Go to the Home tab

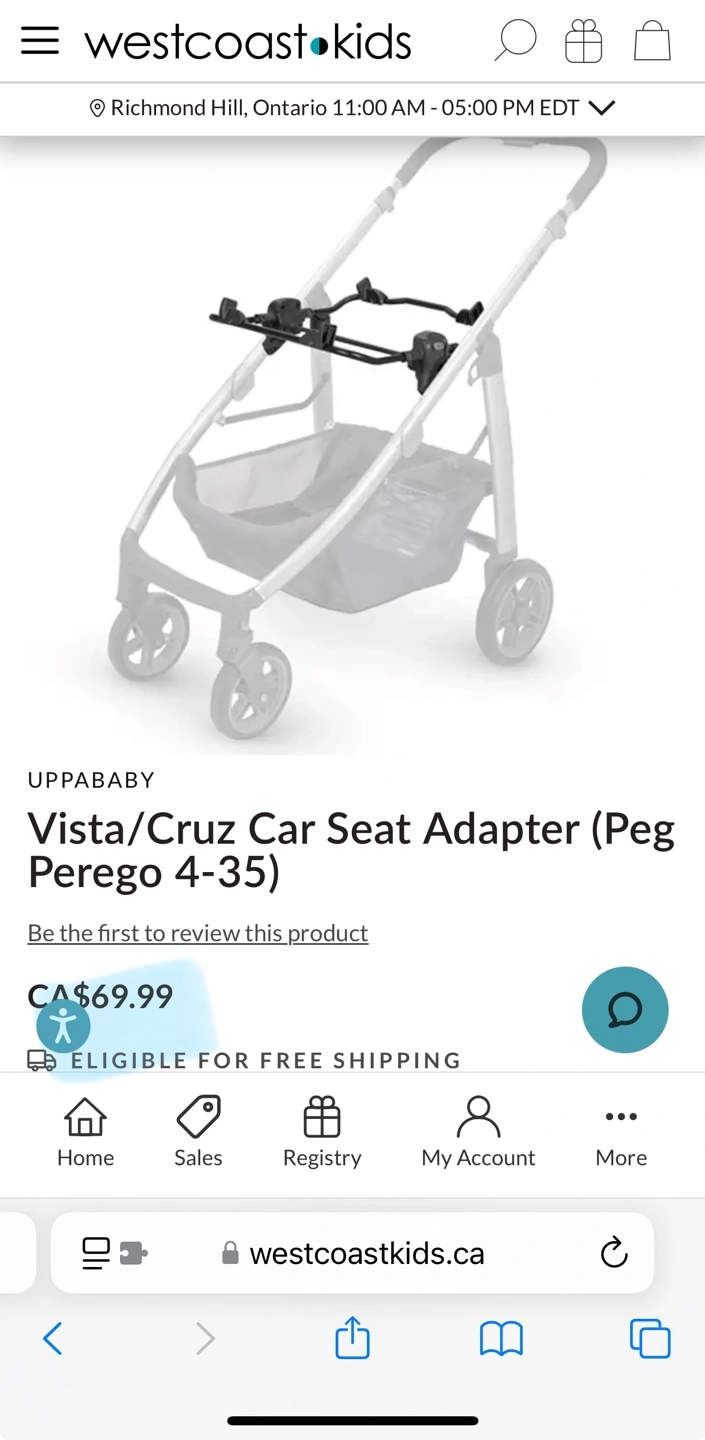click(85, 1133)
